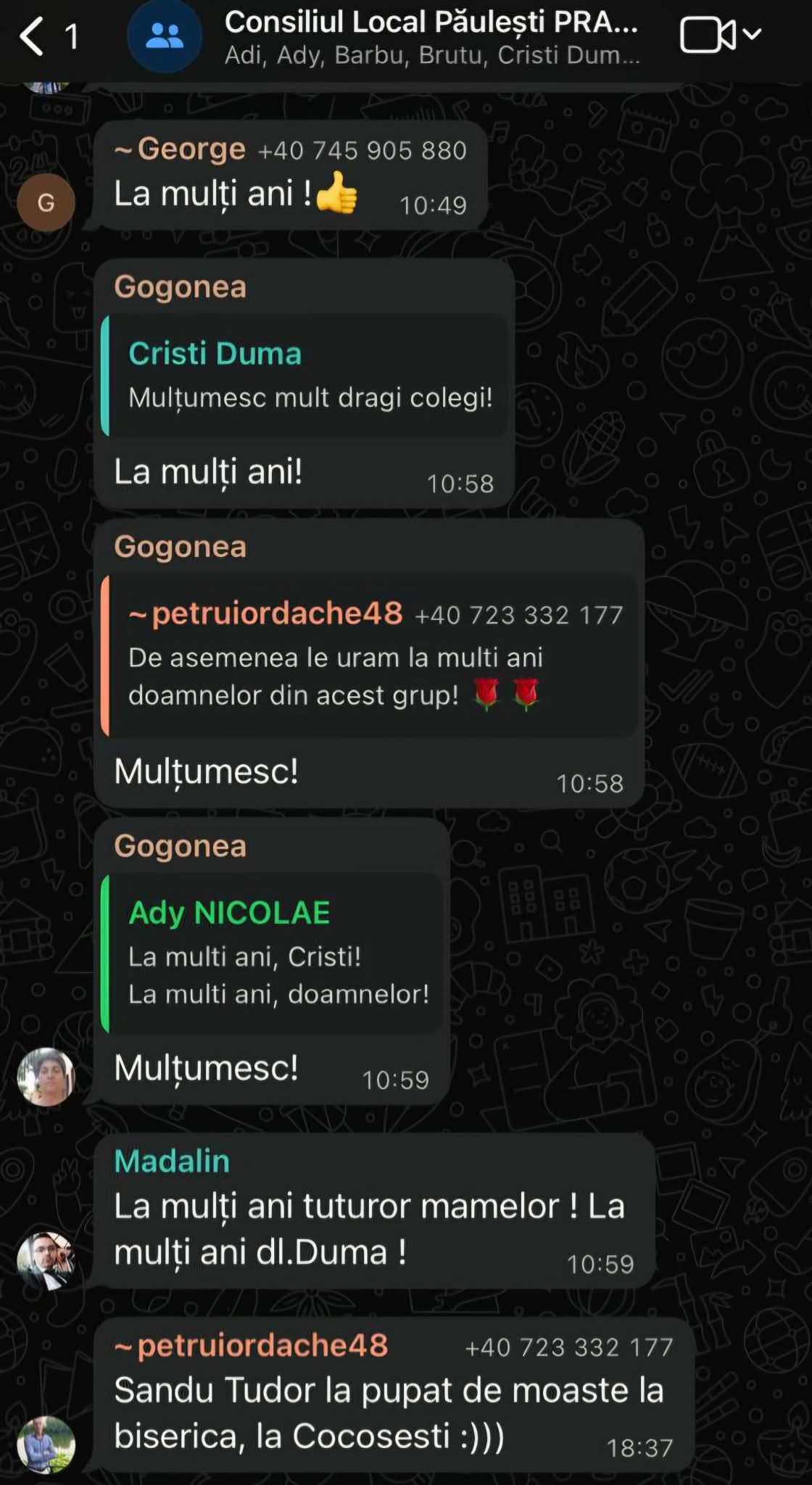This screenshot has height=1485, width=812.
Task: Tap the quoted Cristi Duma message
Action: pyautogui.click(x=304, y=376)
